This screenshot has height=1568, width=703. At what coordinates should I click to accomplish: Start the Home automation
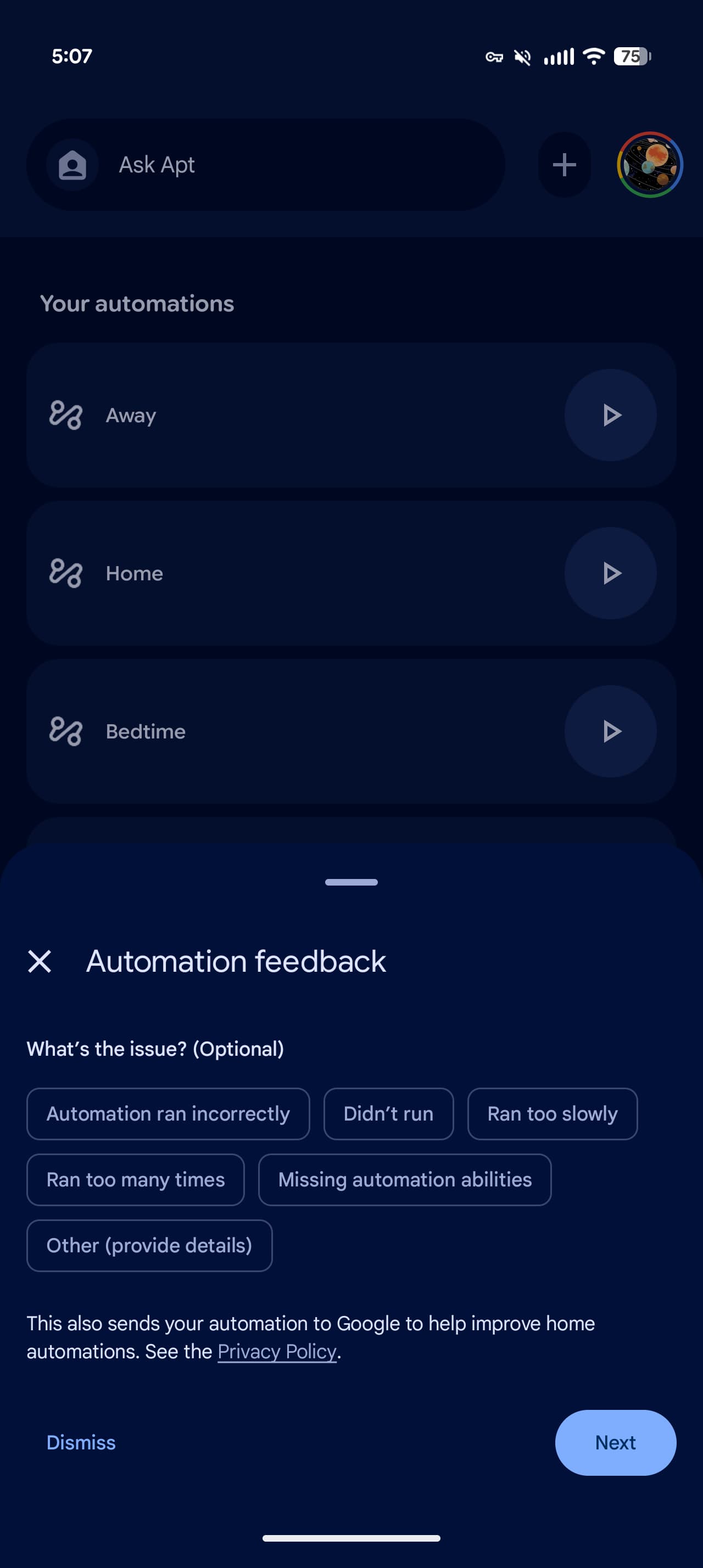(610, 573)
